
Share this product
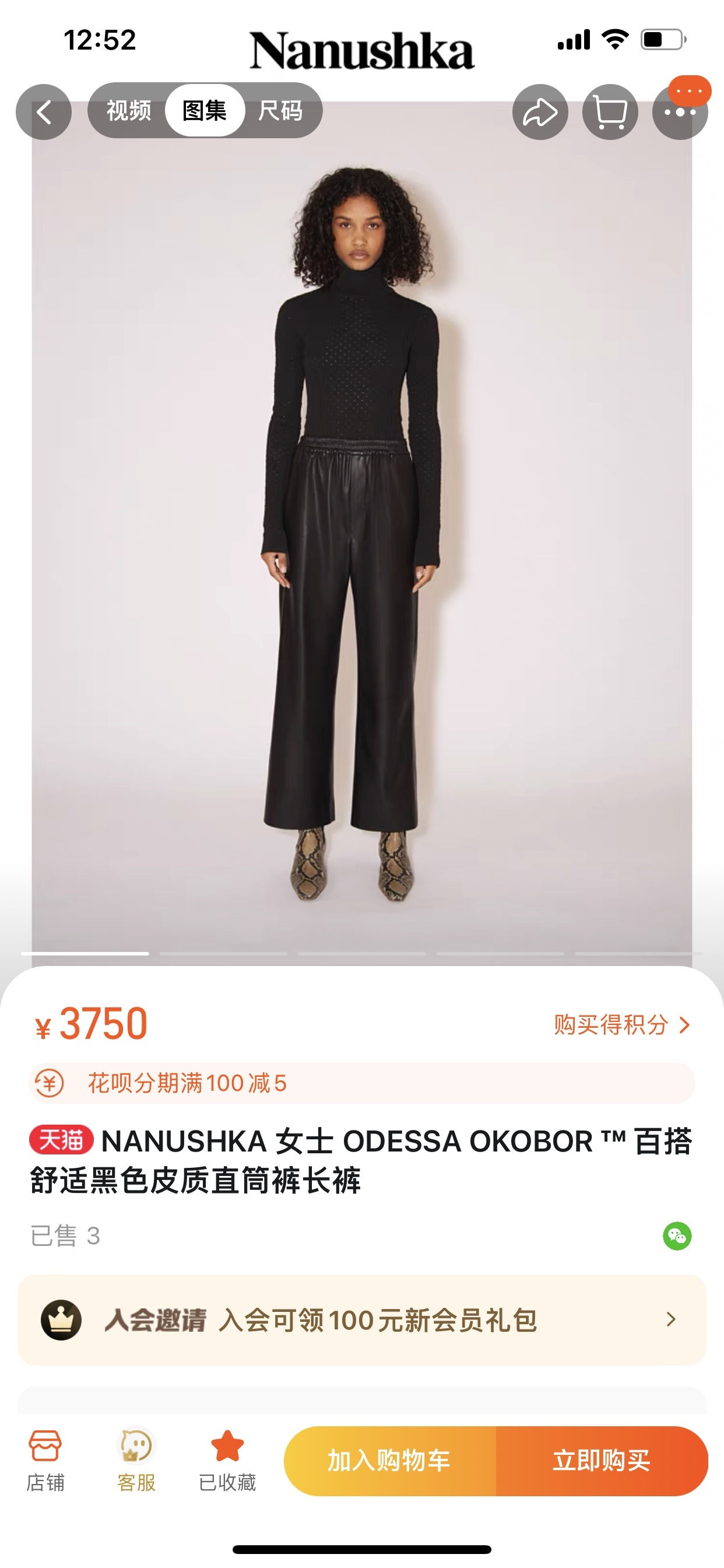point(540,113)
